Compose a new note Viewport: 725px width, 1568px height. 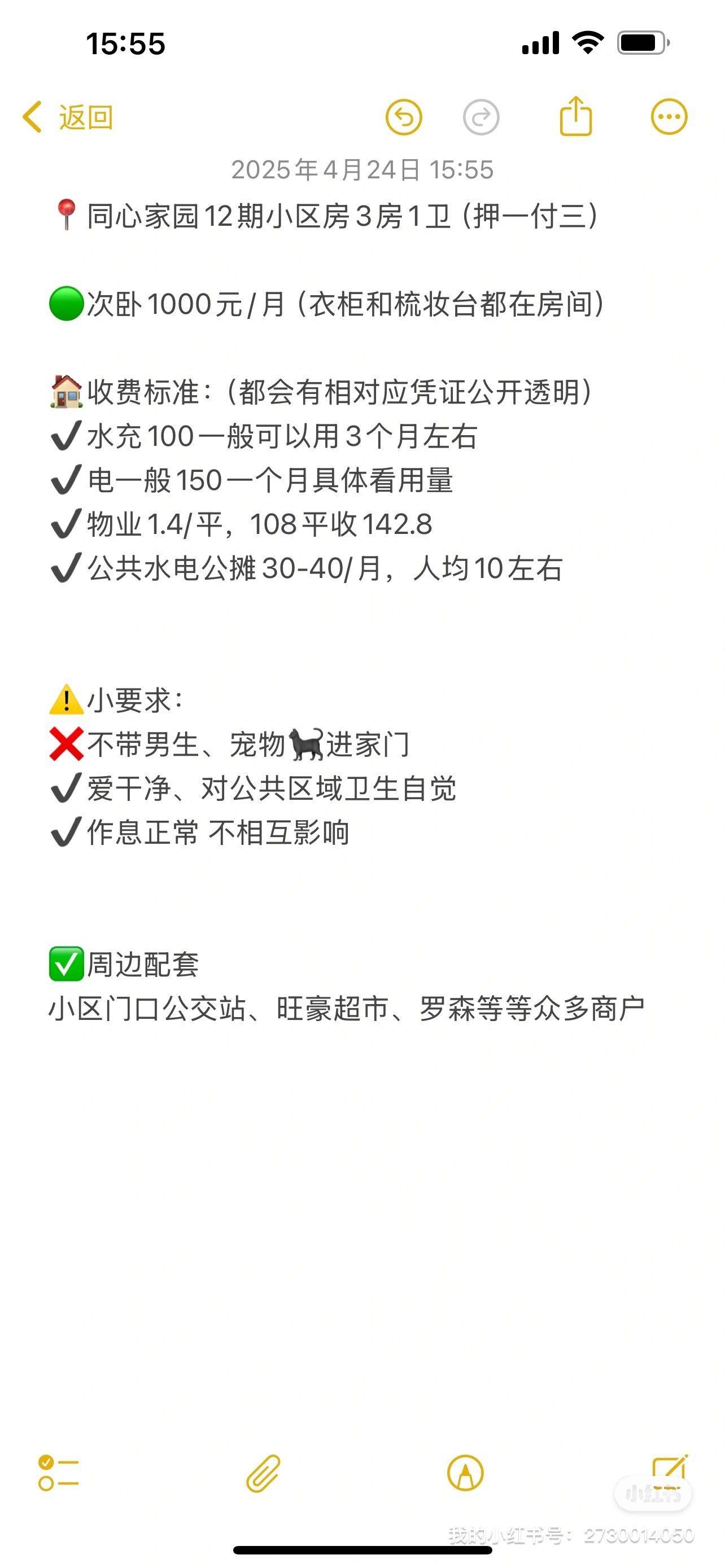tap(669, 1470)
